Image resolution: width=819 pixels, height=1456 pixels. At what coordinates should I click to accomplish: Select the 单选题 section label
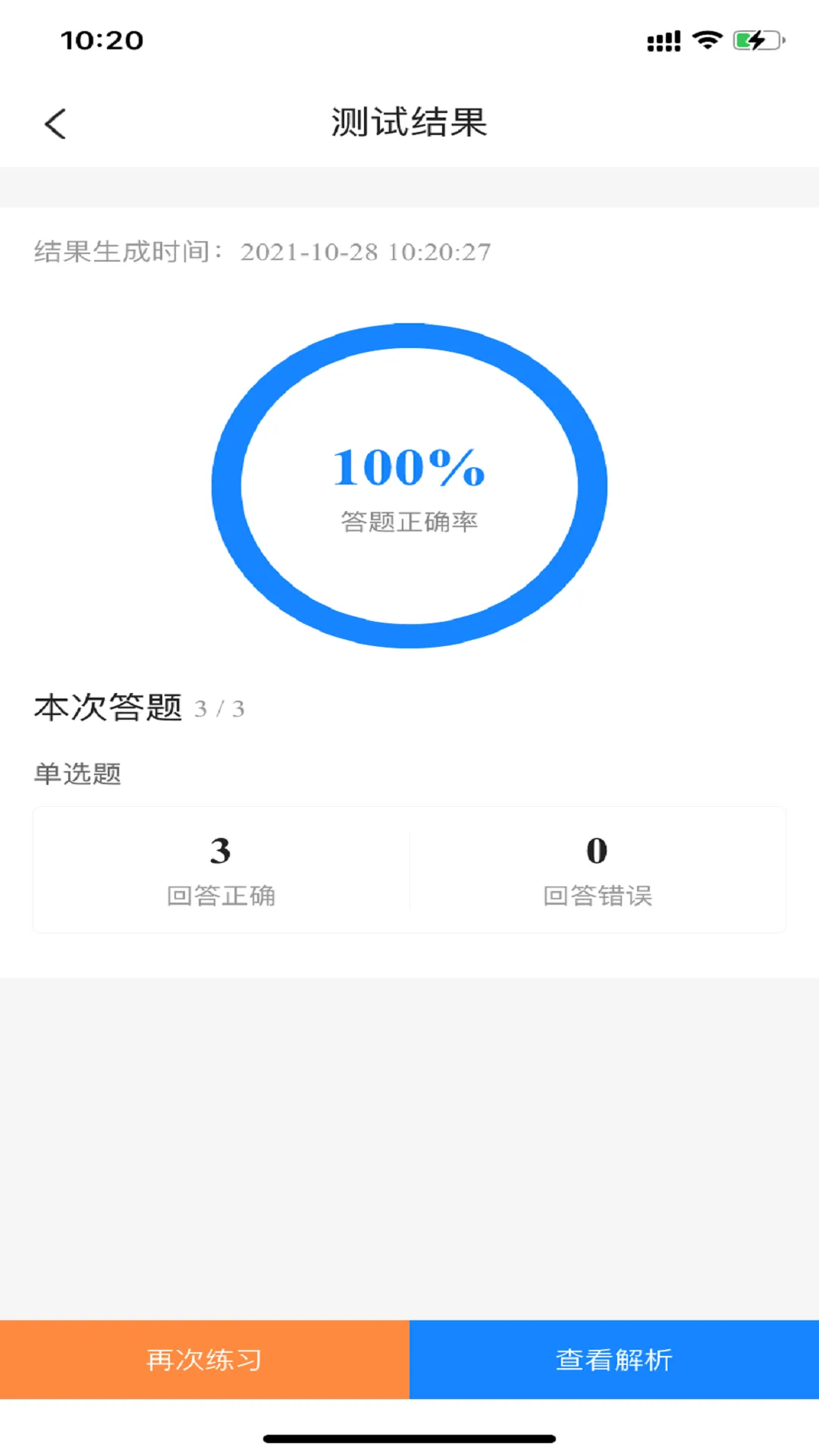coord(78,775)
